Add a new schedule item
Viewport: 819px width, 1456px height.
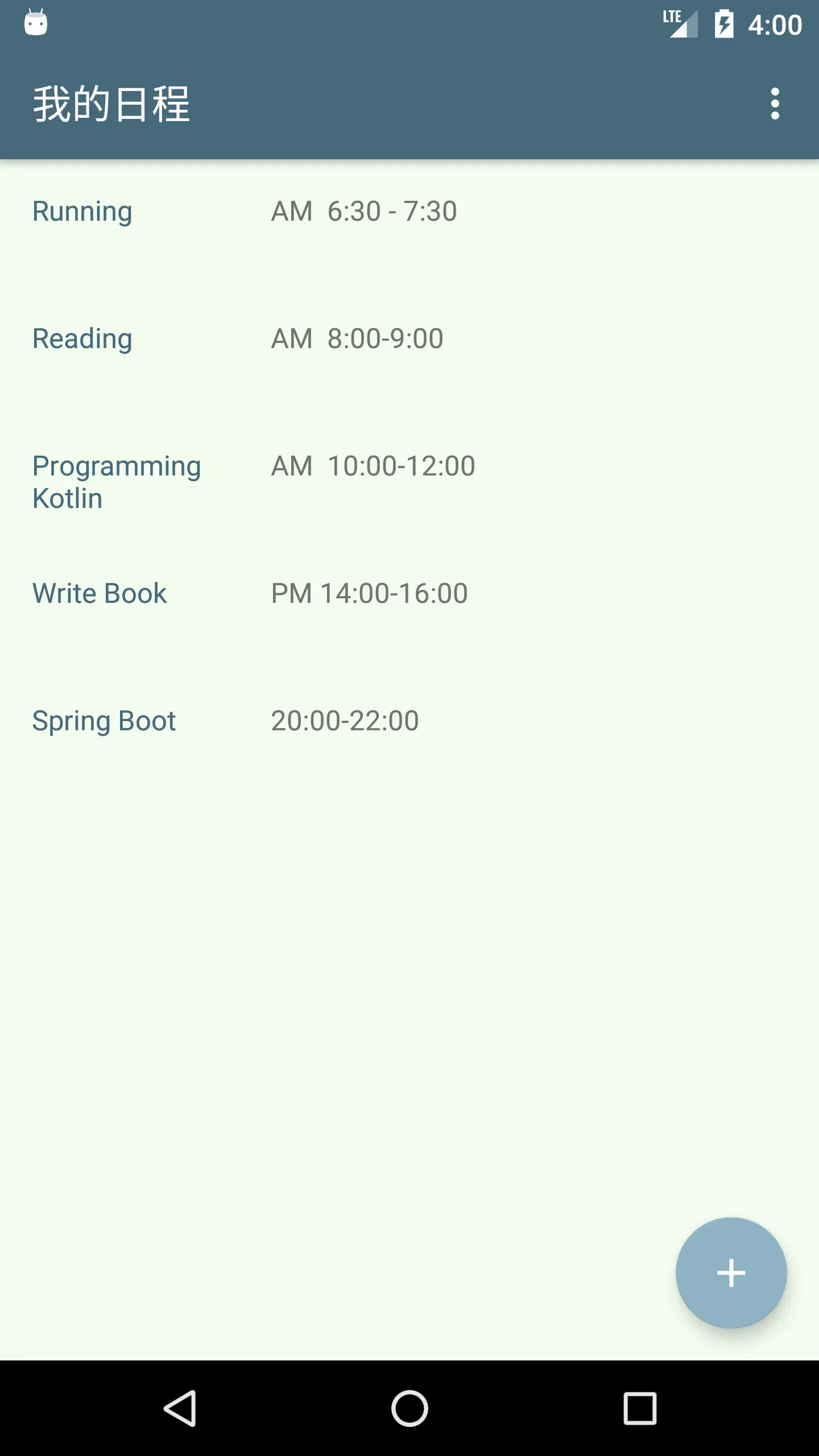point(731,1273)
